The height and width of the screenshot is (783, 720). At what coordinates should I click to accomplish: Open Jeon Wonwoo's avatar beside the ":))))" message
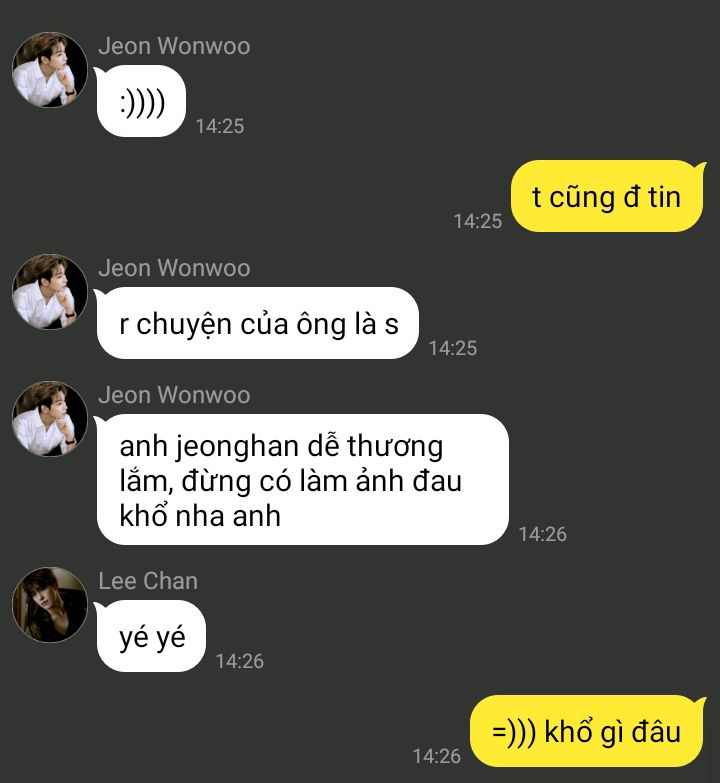(49, 70)
